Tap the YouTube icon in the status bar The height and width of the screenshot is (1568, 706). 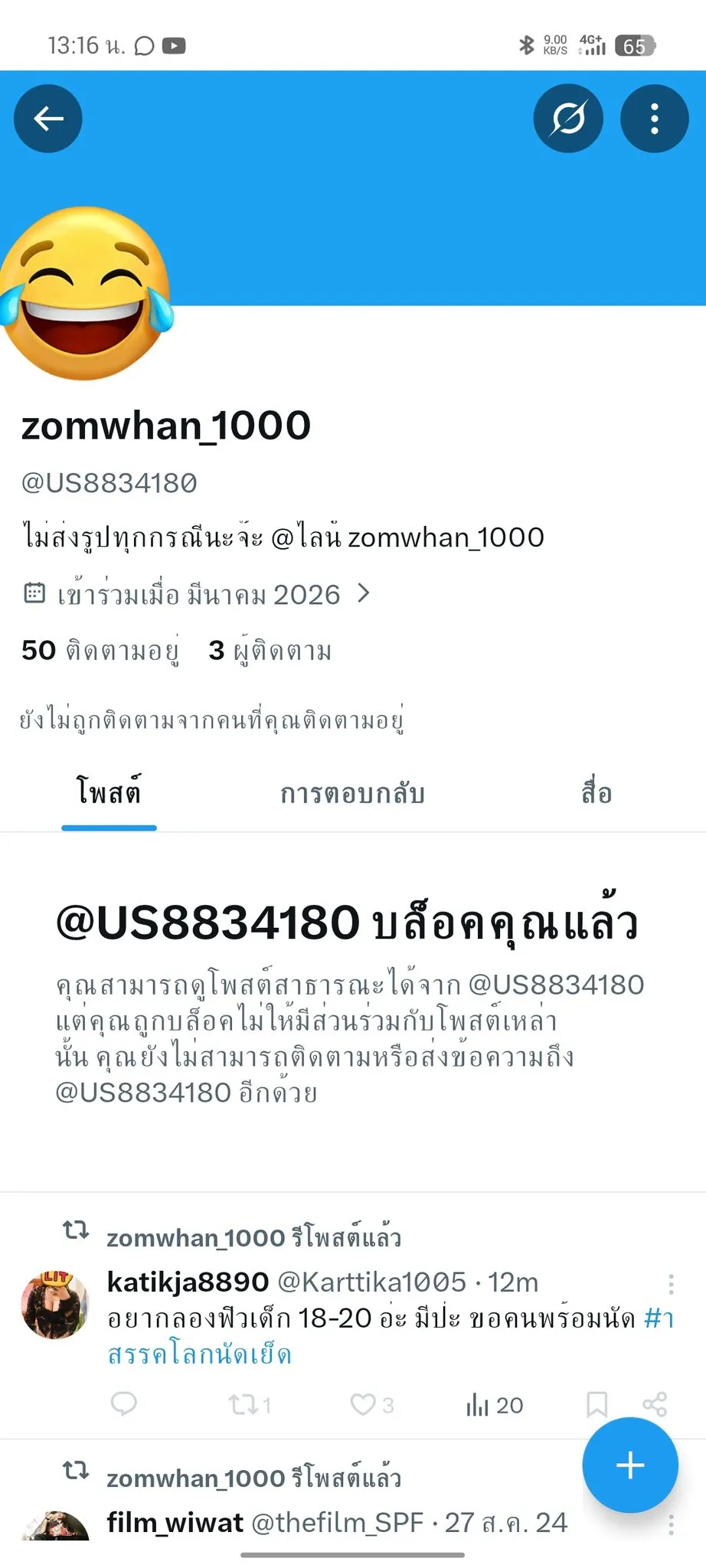pyautogui.click(x=175, y=46)
